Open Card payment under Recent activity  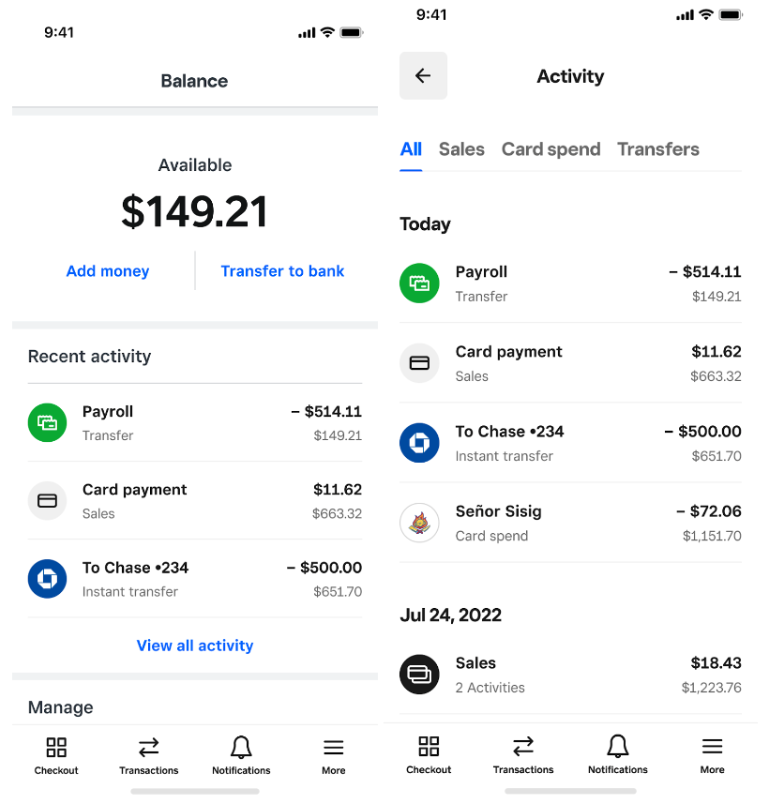(x=195, y=501)
